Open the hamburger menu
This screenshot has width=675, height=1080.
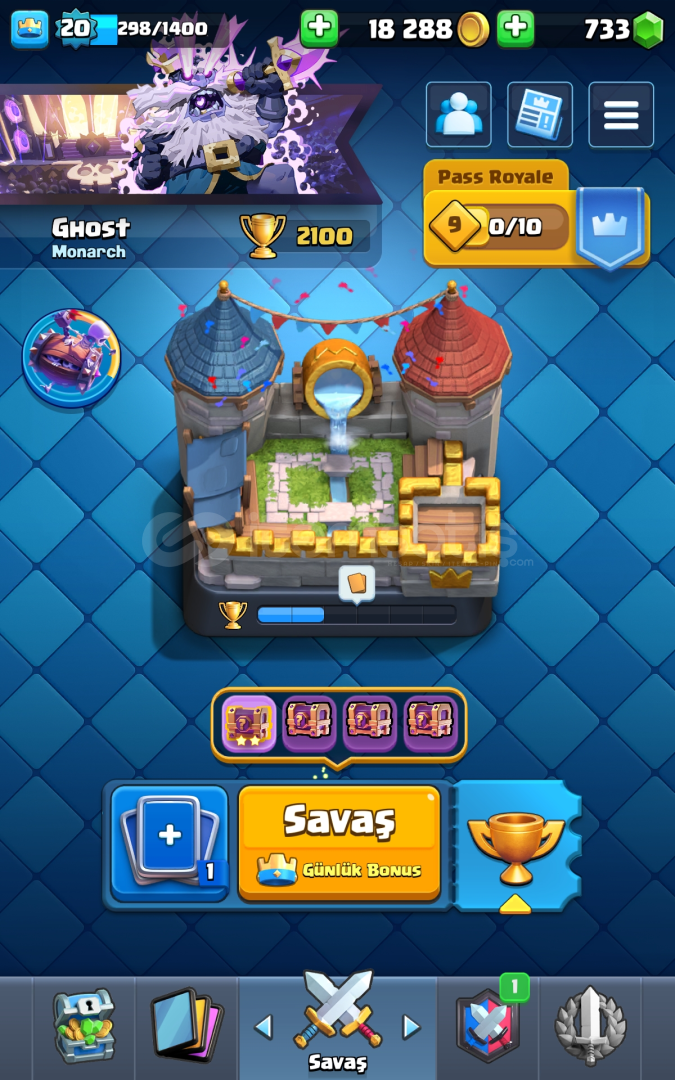(x=621, y=115)
